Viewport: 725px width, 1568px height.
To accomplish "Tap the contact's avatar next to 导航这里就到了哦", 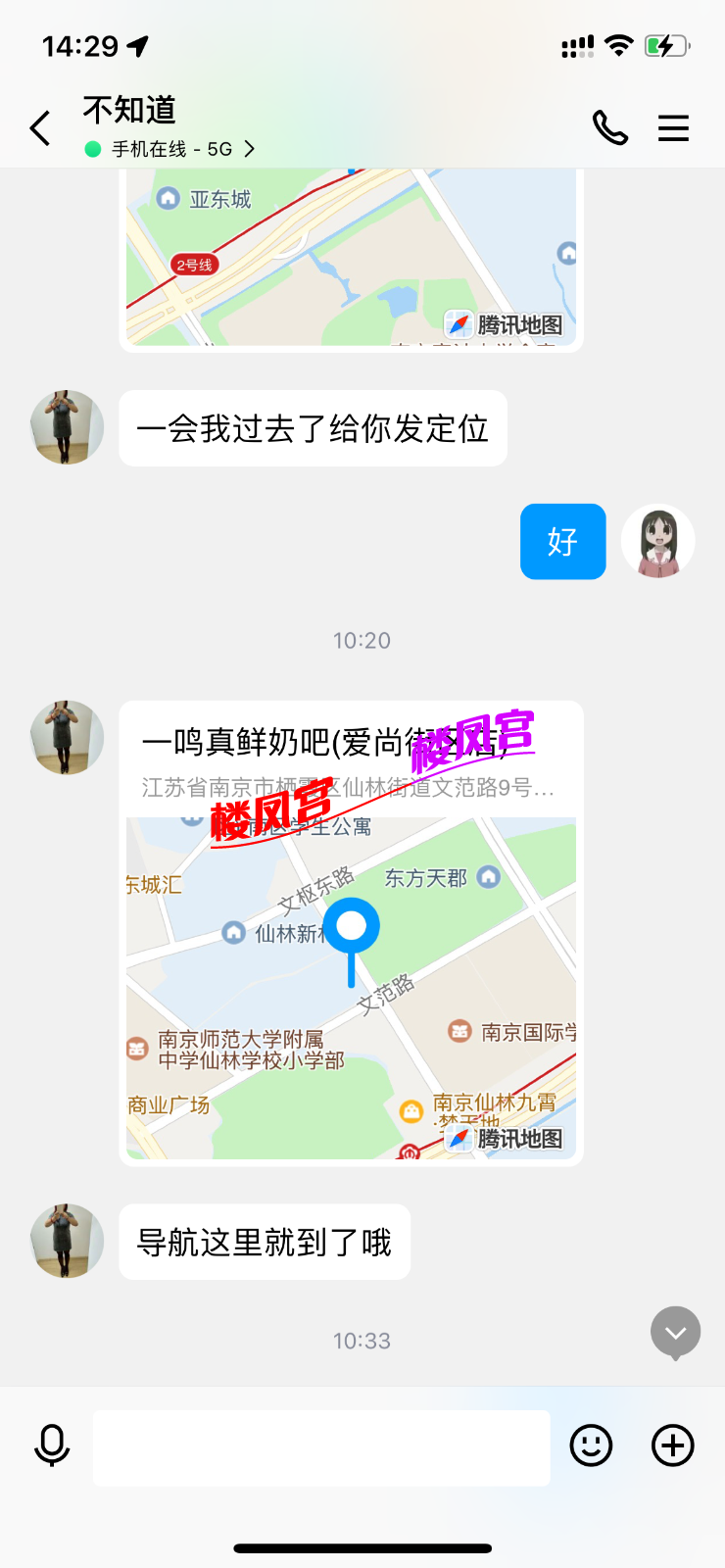I will 66,1241.
